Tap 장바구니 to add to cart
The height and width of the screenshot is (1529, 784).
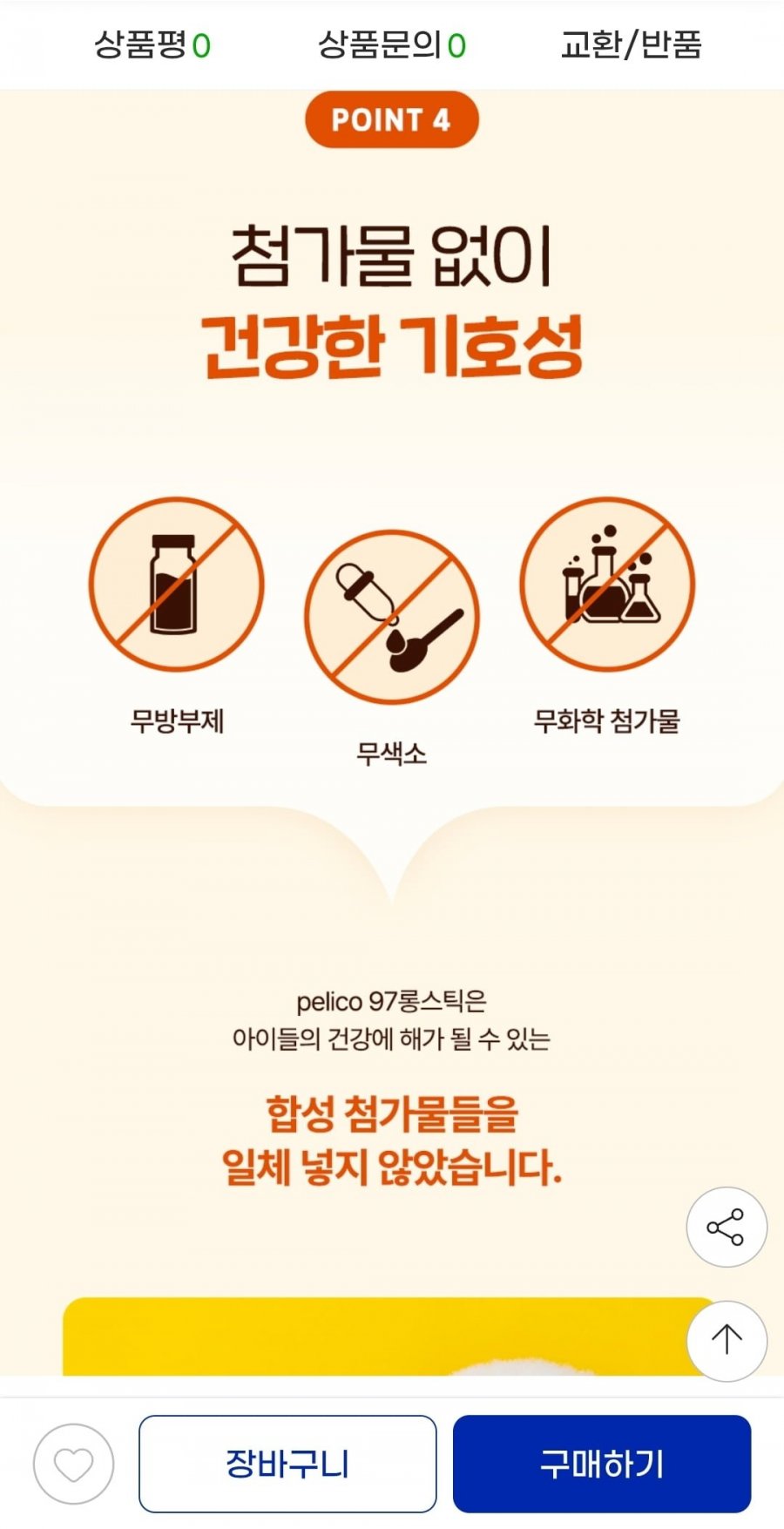click(x=287, y=1464)
